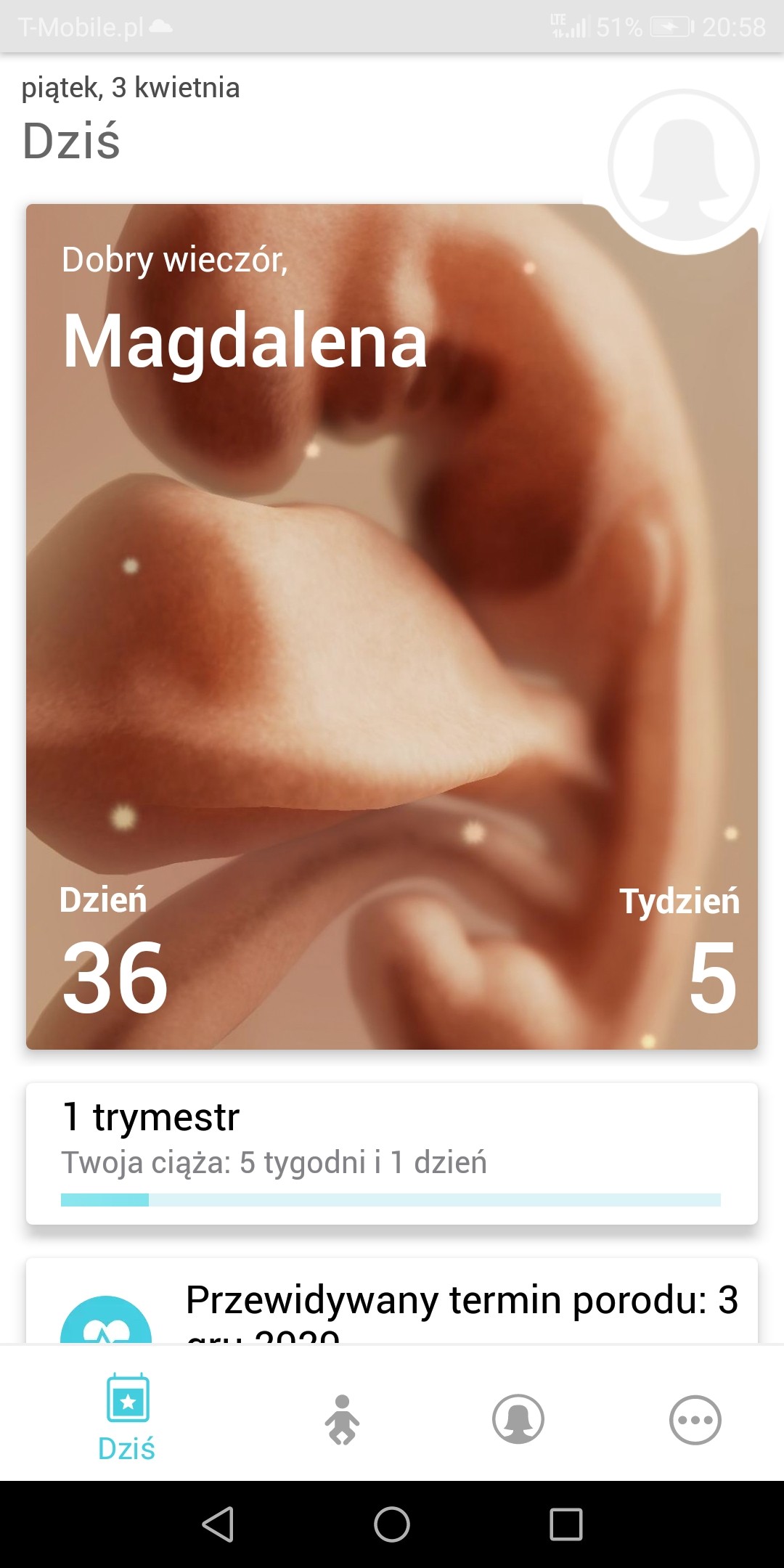The image size is (784, 1568).
Task: Go to the phone home screen
Action: tap(392, 1524)
